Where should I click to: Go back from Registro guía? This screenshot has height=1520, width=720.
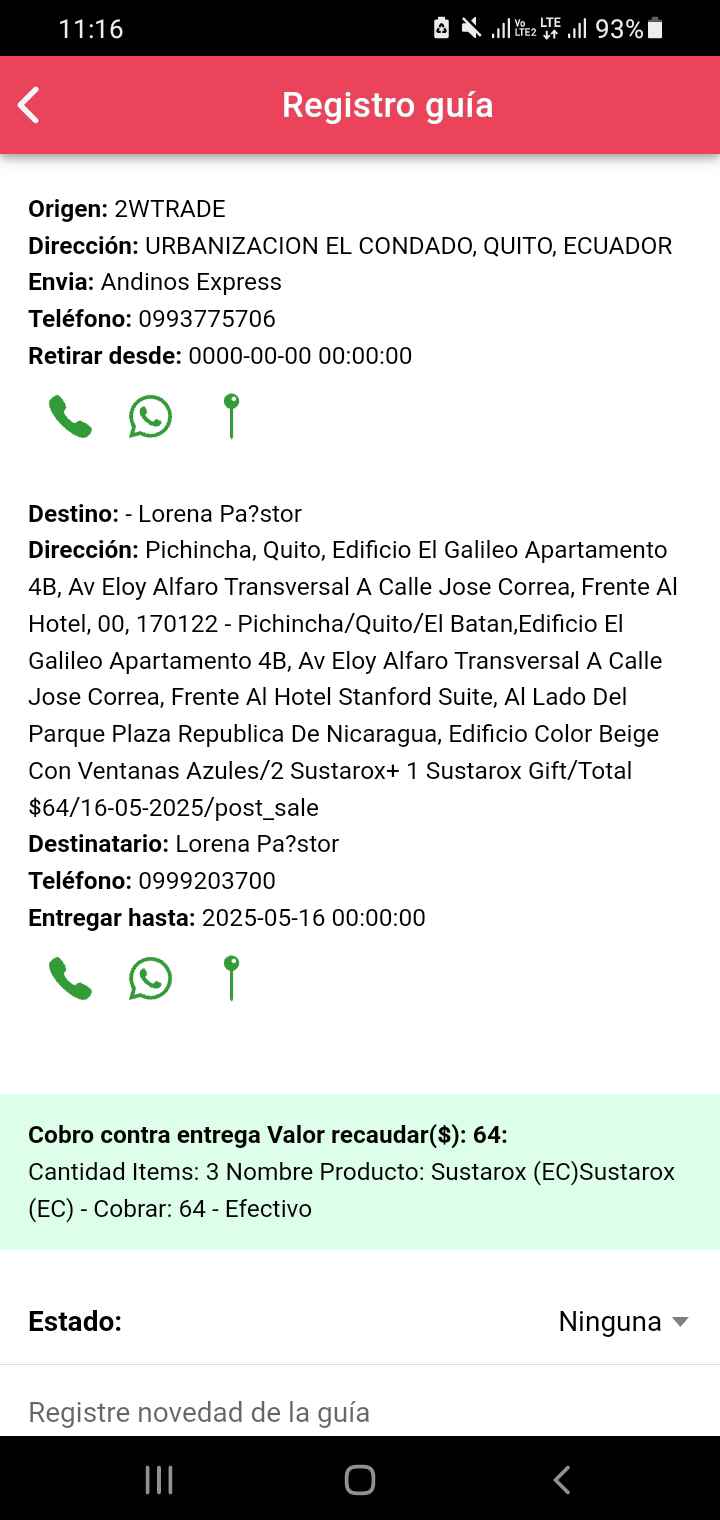tap(29, 105)
